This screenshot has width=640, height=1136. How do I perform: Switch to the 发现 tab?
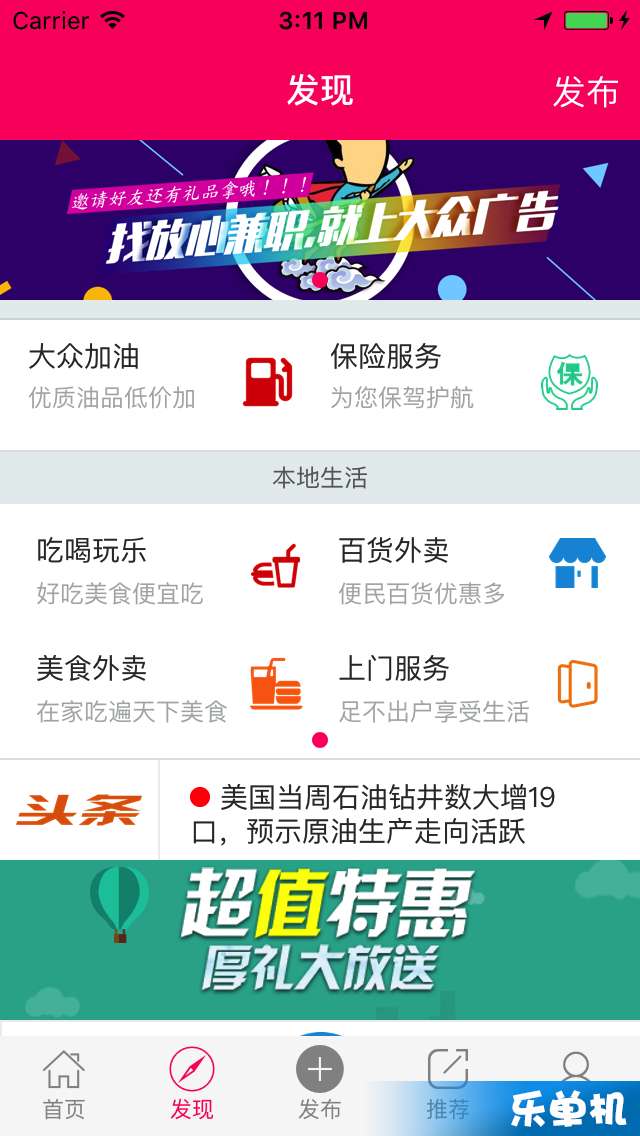pos(192,1085)
